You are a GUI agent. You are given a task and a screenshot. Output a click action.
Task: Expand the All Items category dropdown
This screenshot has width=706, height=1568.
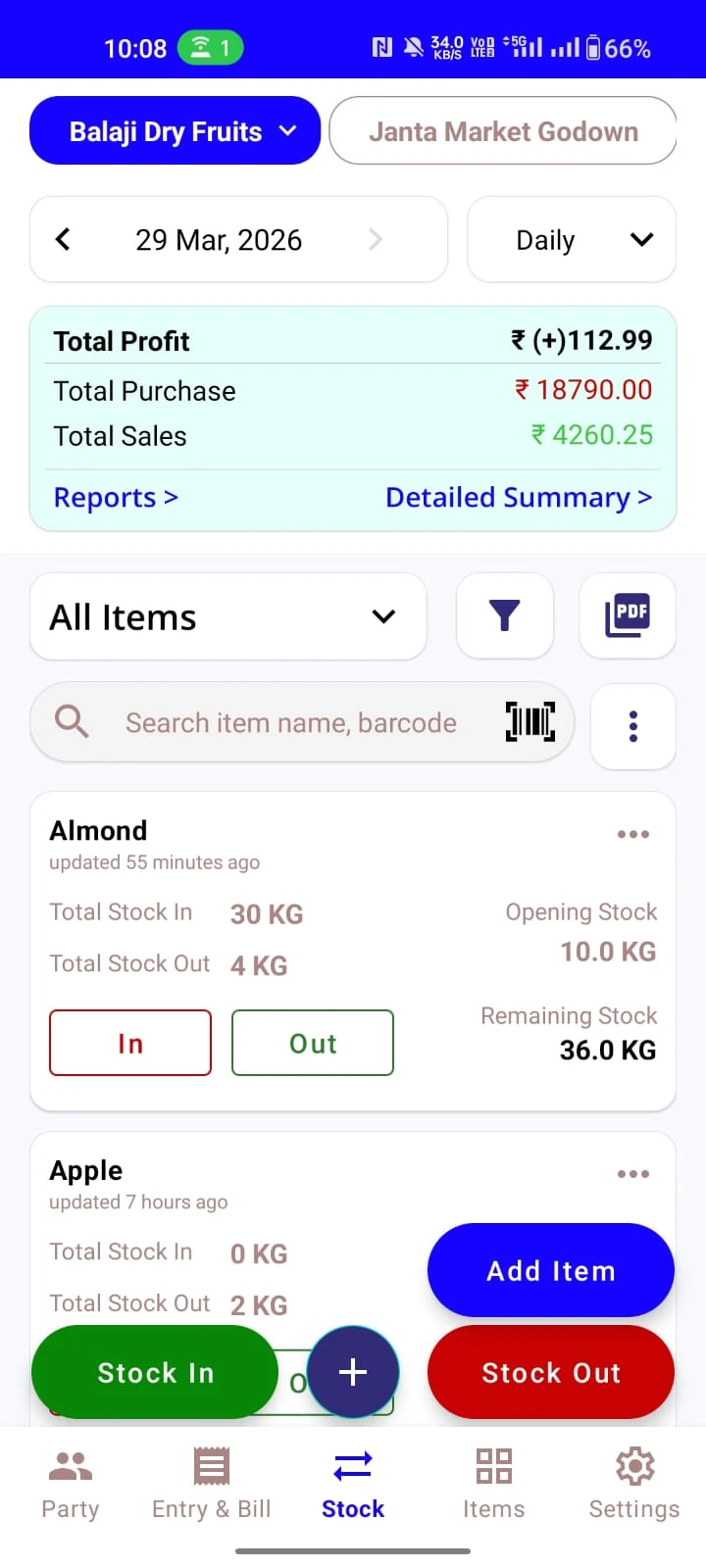tap(227, 615)
